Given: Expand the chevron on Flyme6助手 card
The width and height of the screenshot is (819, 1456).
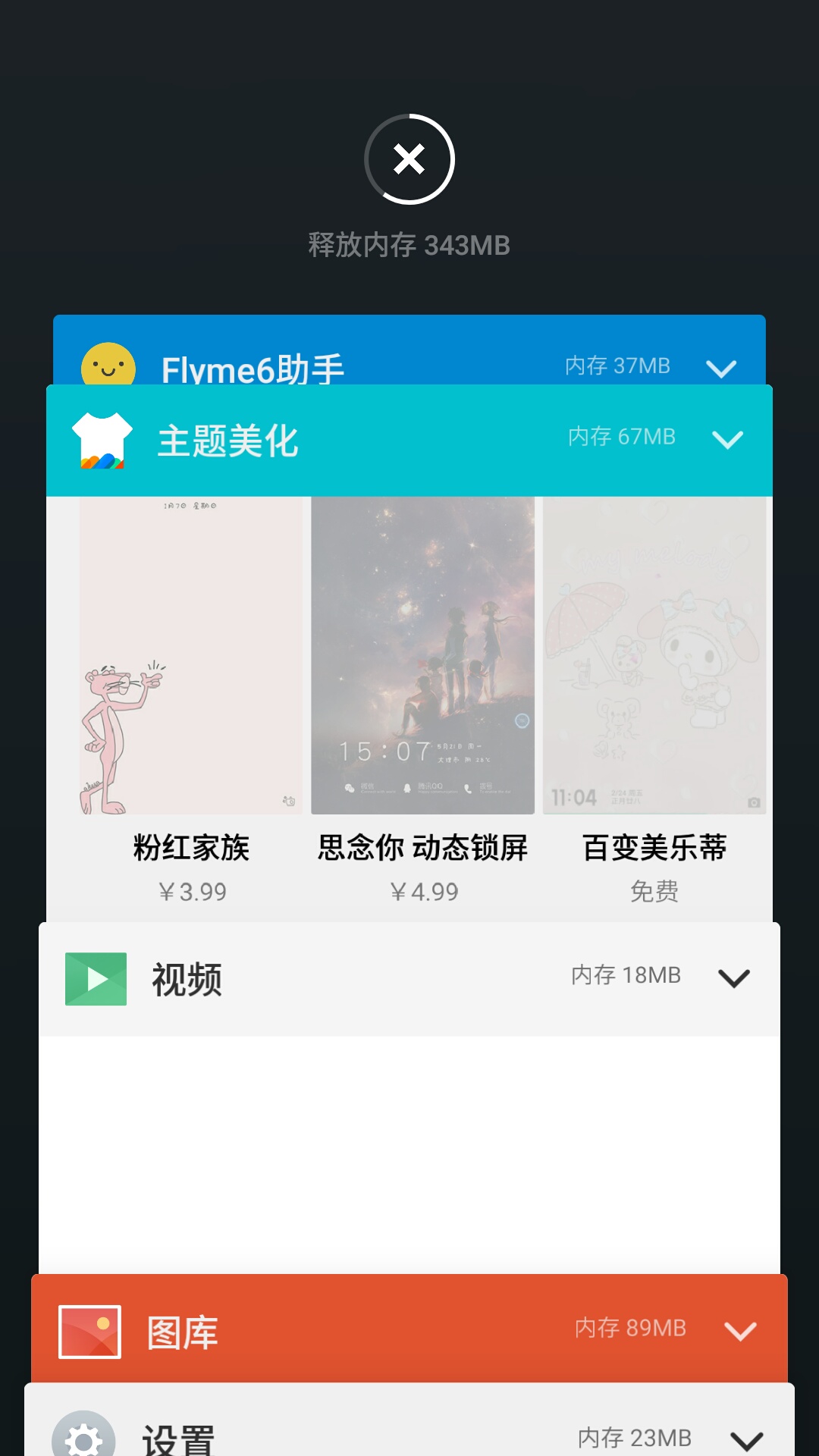Looking at the screenshot, I should click(x=720, y=368).
